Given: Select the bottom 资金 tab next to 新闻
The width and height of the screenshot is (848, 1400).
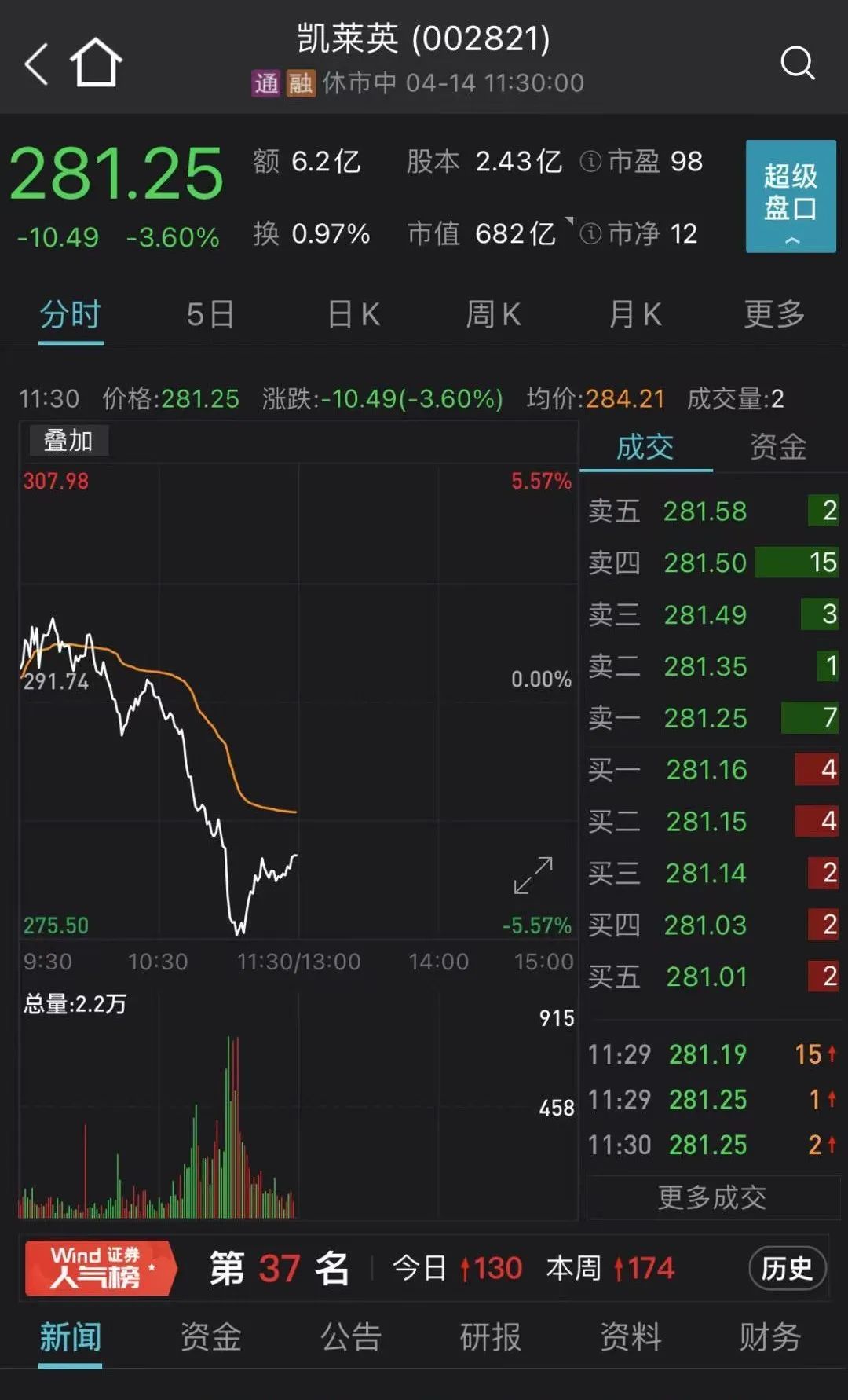Looking at the screenshot, I should click(x=211, y=1337).
